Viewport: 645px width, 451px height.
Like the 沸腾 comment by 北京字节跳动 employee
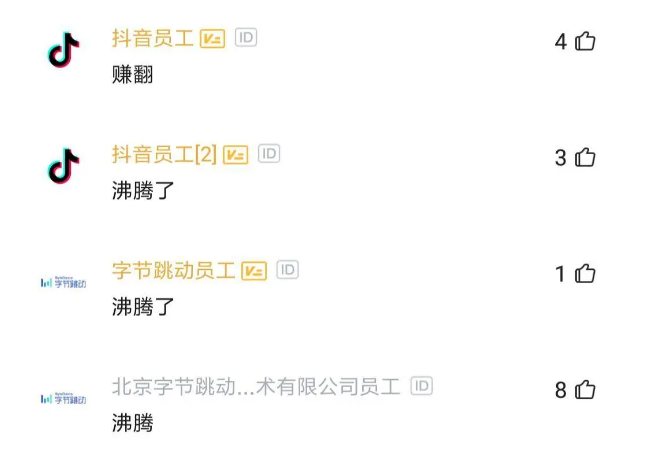point(585,390)
